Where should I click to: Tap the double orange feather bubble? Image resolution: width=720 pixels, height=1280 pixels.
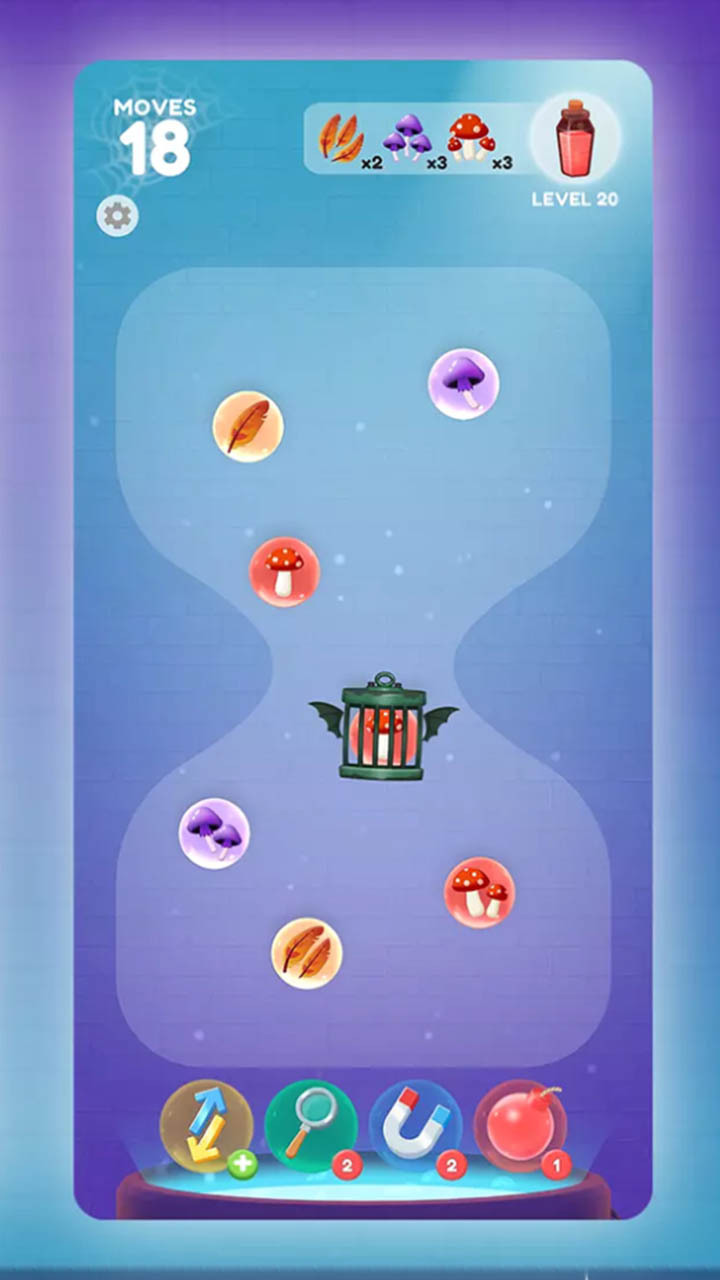click(307, 953)
